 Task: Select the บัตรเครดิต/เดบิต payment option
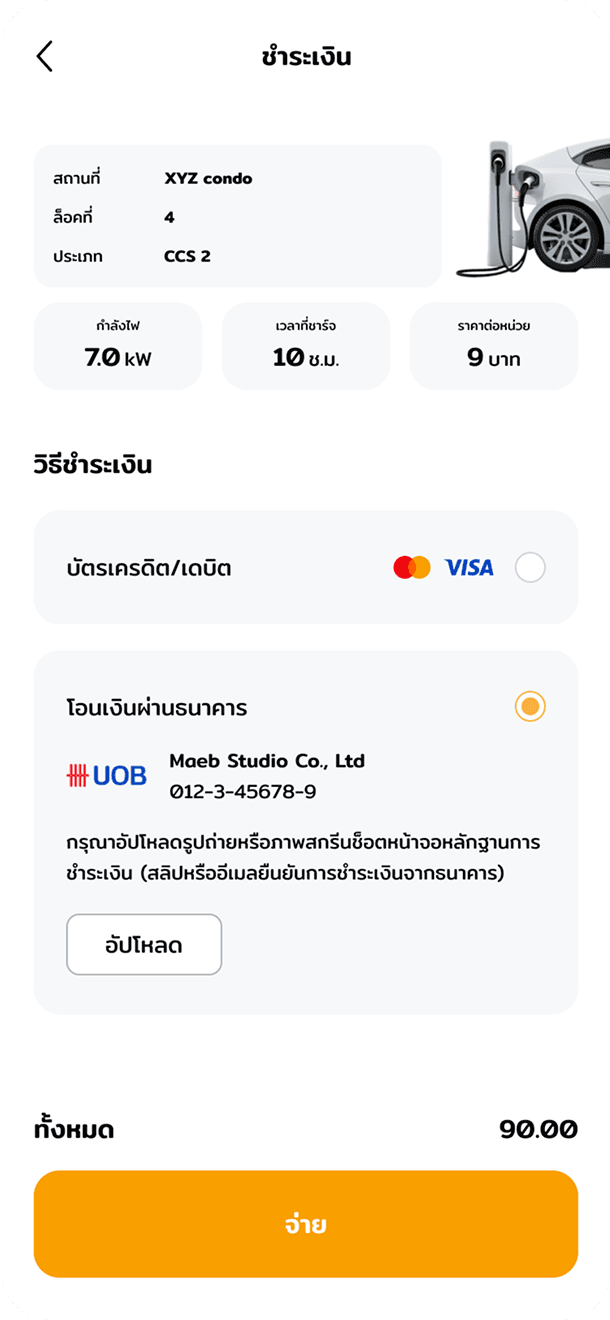305,568
